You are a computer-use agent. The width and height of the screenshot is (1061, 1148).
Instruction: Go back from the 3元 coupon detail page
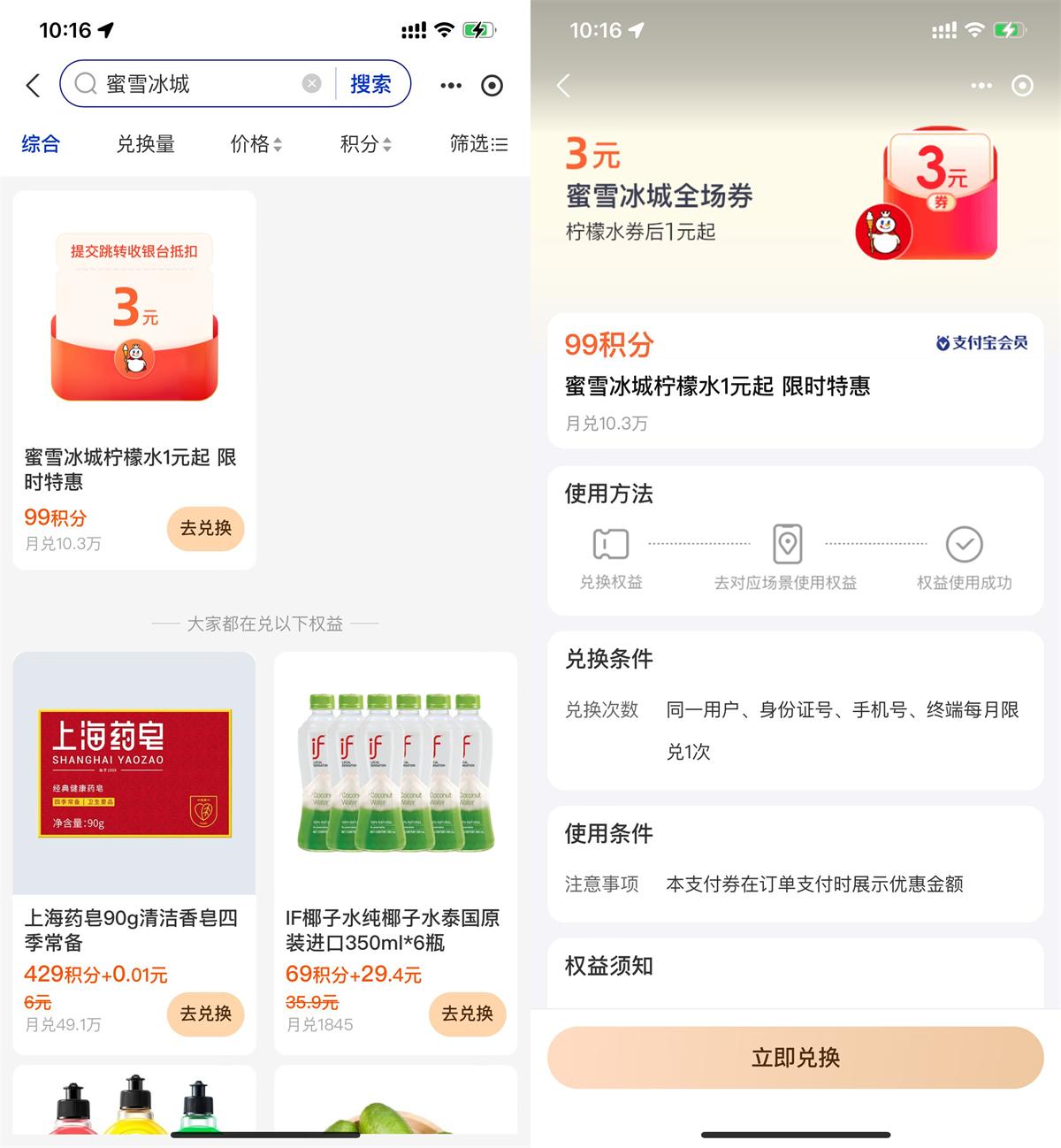click(564, 85)
